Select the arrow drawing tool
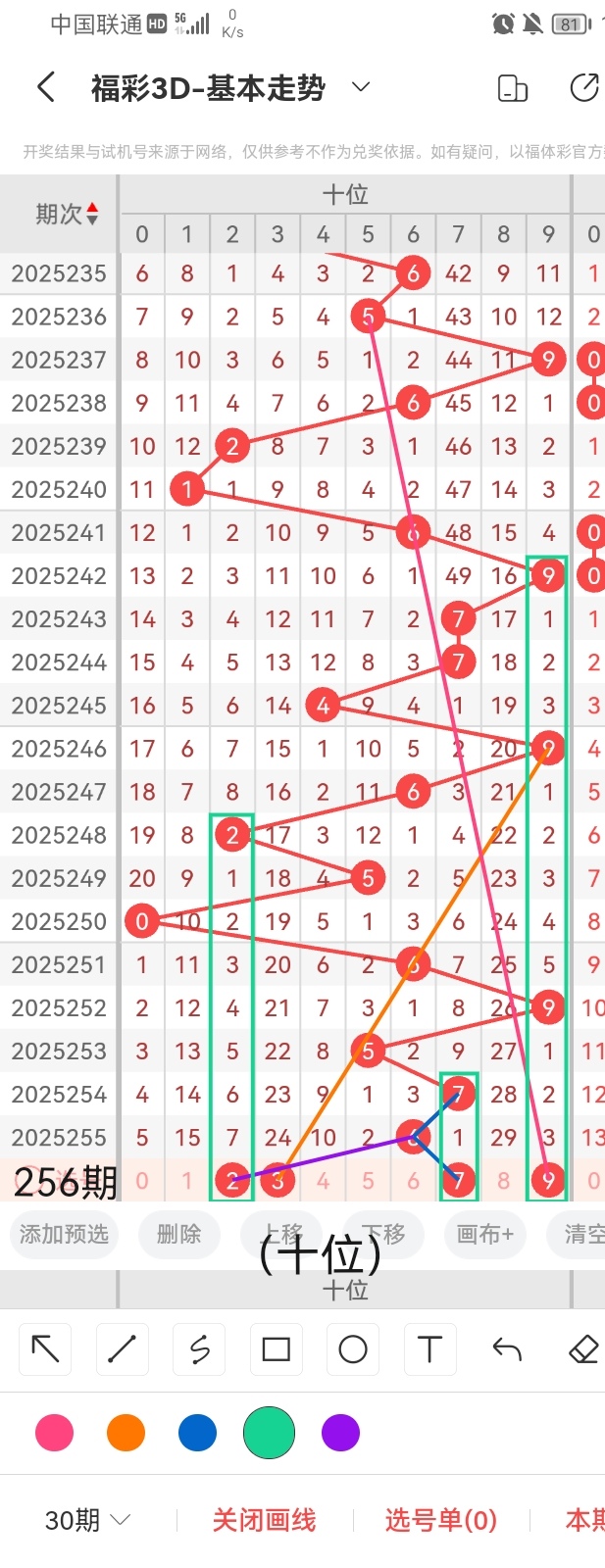Viewport: 605px width, 1568px height. coord(45,1349)
